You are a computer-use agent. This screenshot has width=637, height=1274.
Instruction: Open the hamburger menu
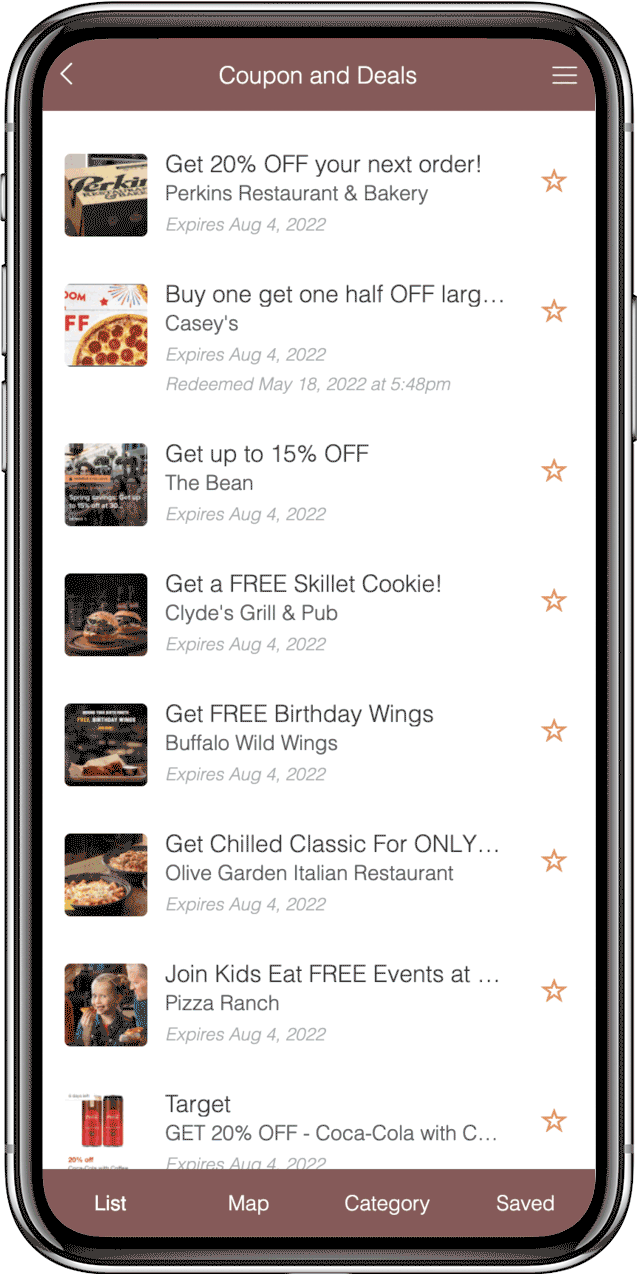click(x=565, y=76)
